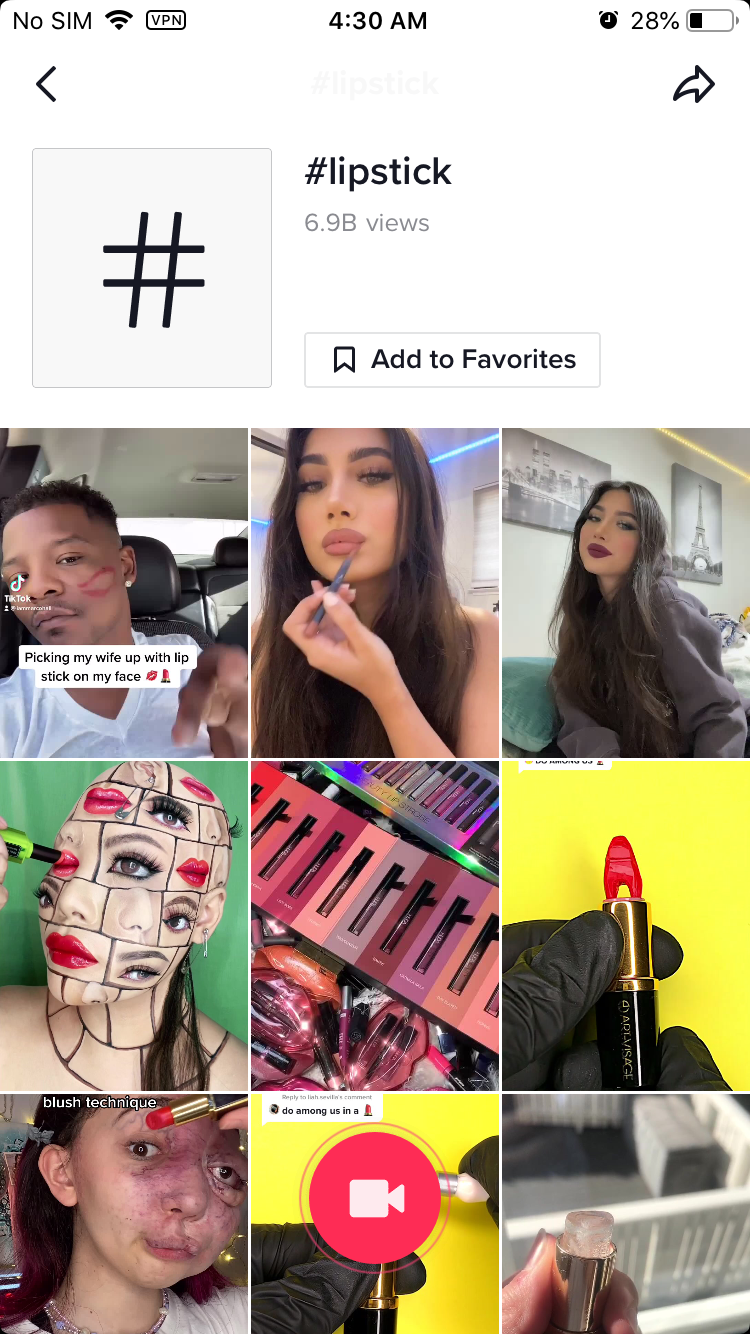
Task: Open the video of woman applying lip liner
Action: point(375,592)
